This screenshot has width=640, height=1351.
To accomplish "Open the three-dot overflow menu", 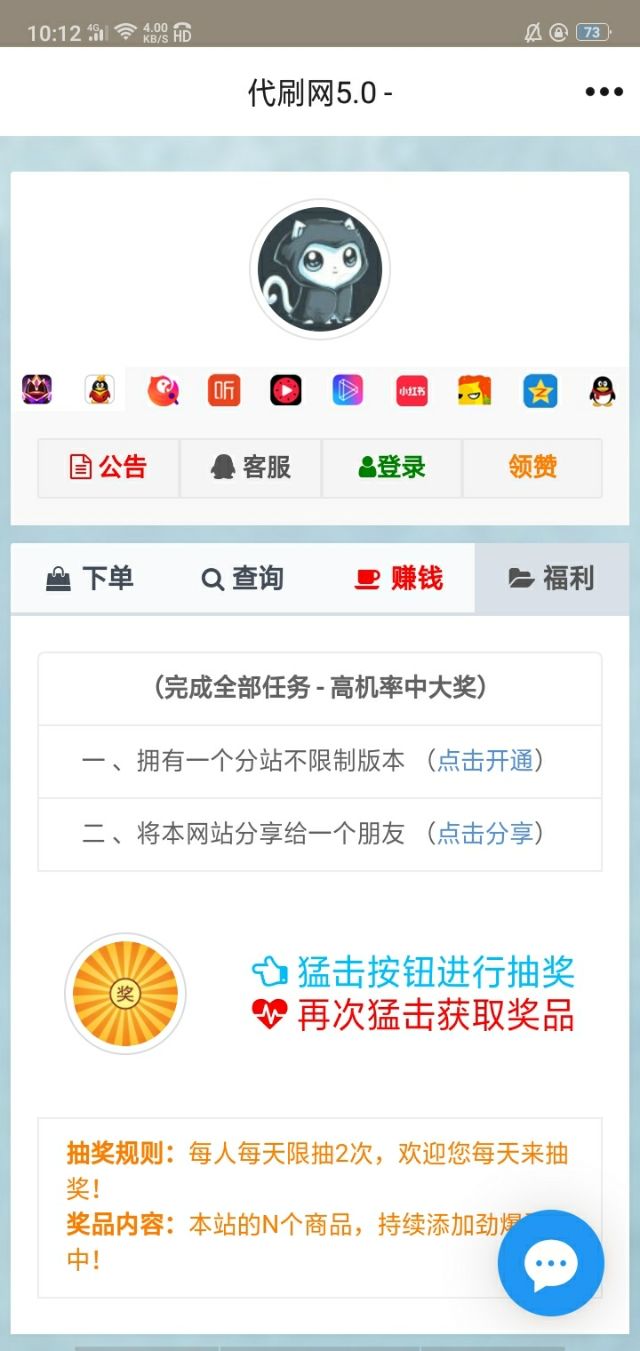I will [603, 92].
